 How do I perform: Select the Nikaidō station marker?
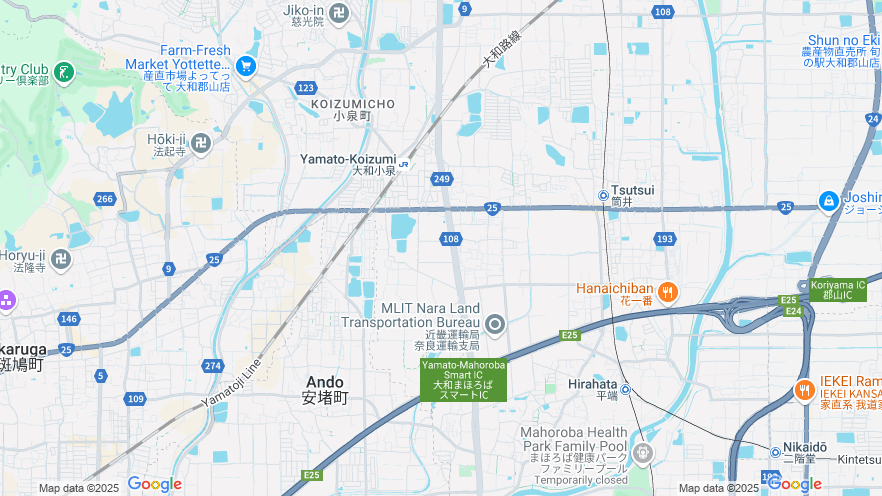coord(775,452)
